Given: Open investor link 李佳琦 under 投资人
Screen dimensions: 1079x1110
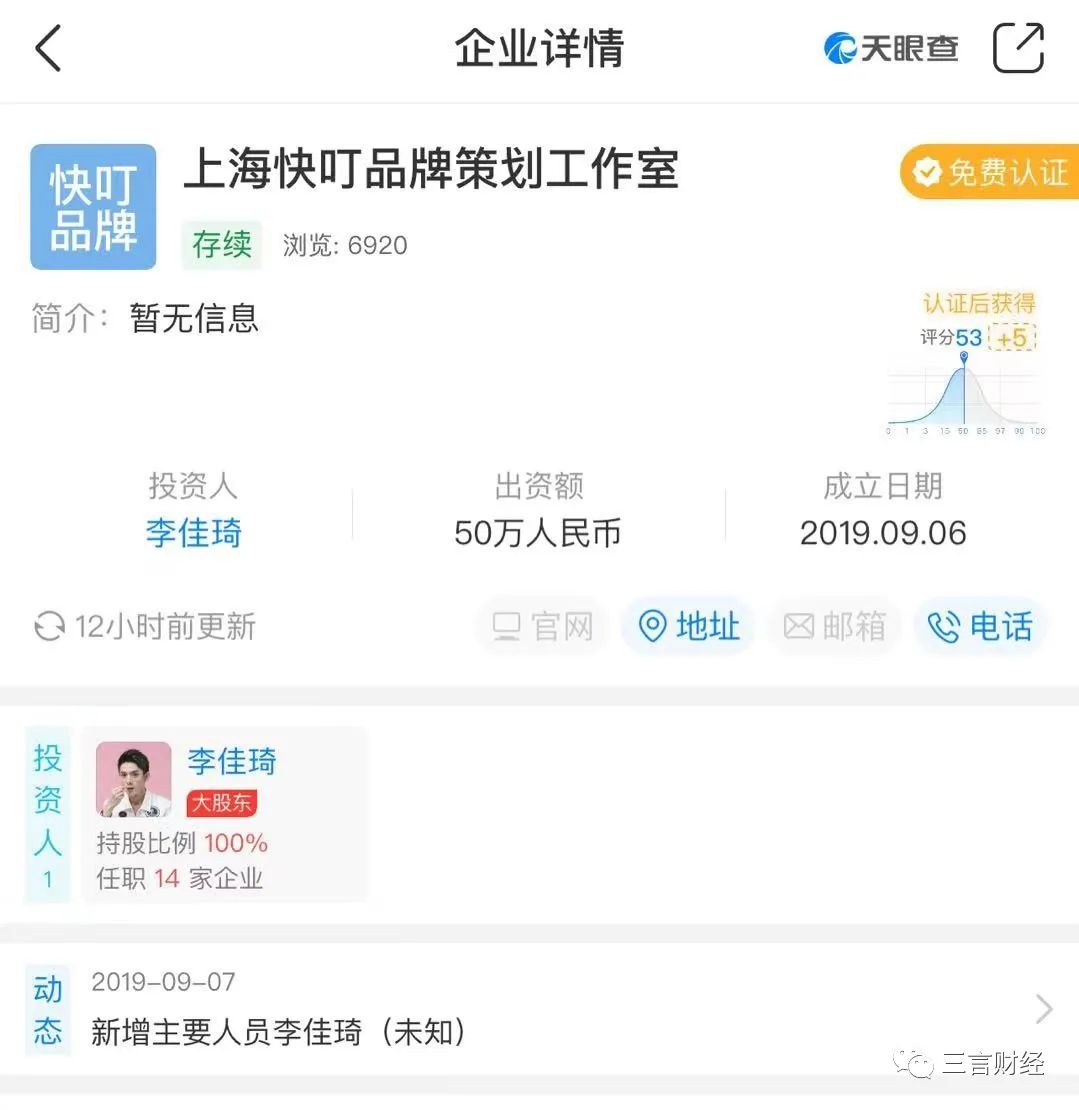Looking at the screenshot, I should [x=194, y=532].
